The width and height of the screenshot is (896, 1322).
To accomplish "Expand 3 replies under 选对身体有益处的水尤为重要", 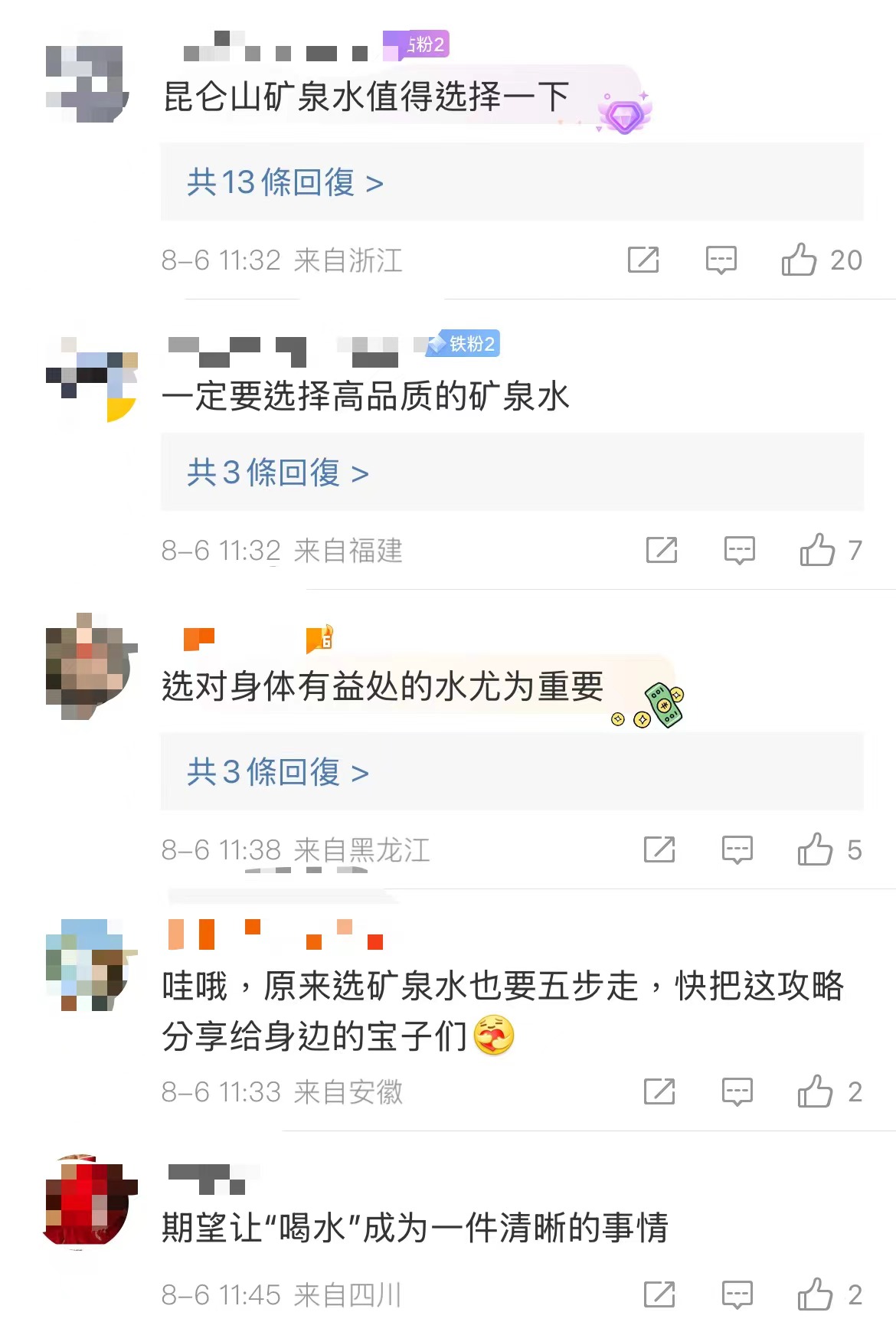I will coord(277,771).
